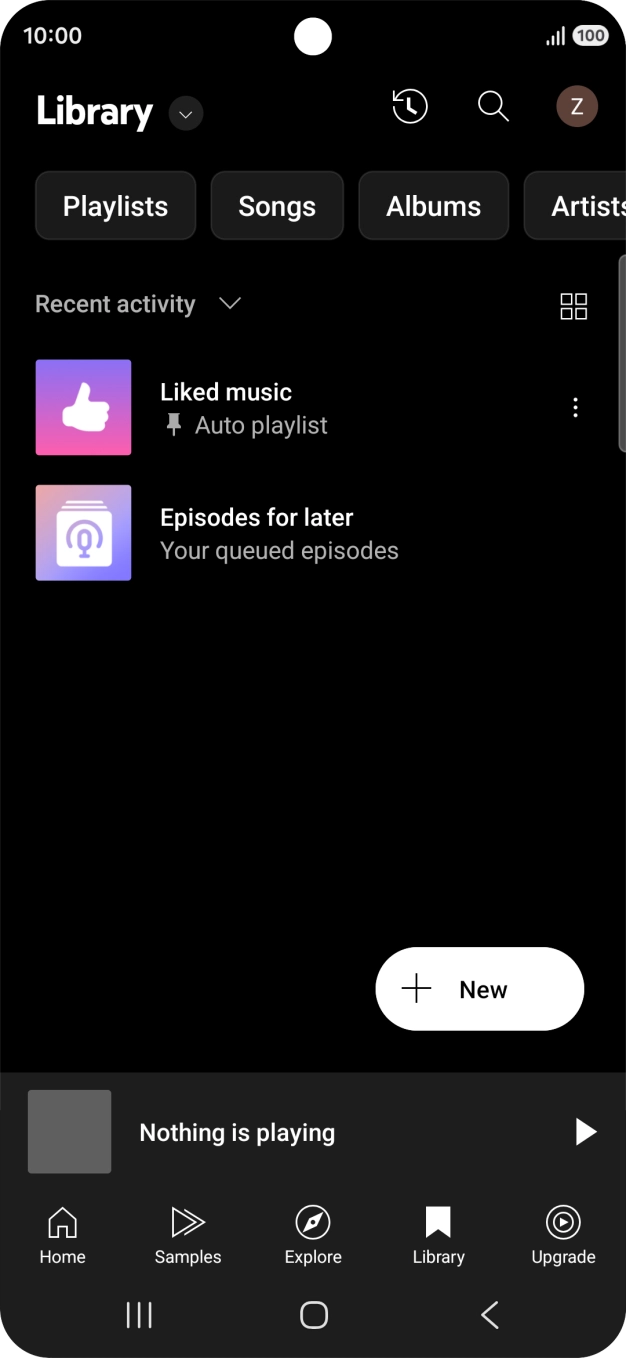Open the search icon

pyautogui.click(x=493, y=106)
